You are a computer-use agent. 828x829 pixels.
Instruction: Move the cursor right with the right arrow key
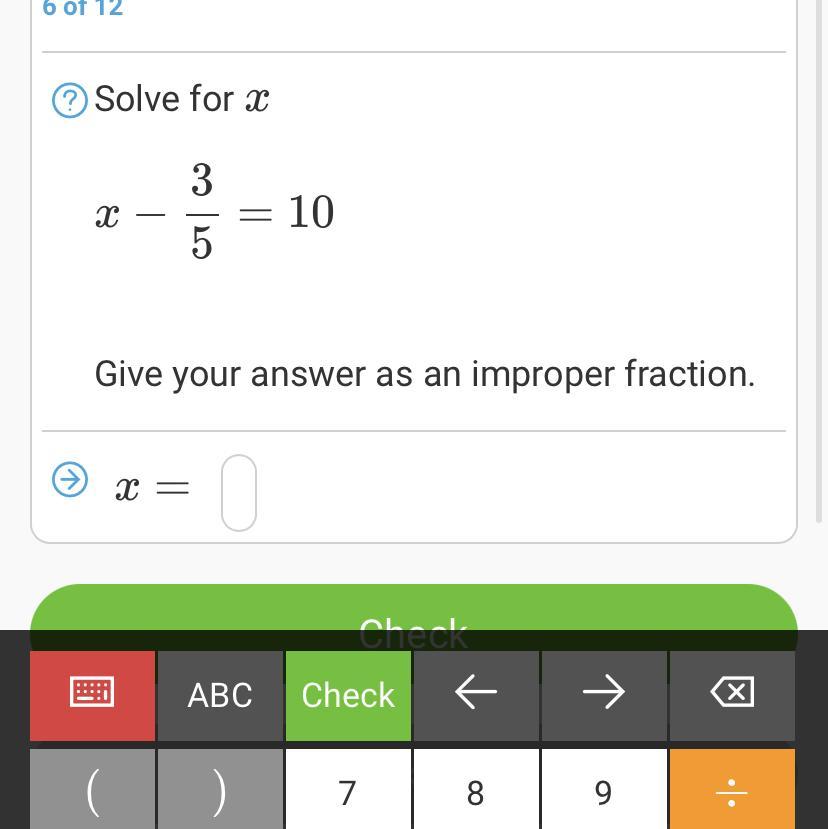tap(604, 695)
